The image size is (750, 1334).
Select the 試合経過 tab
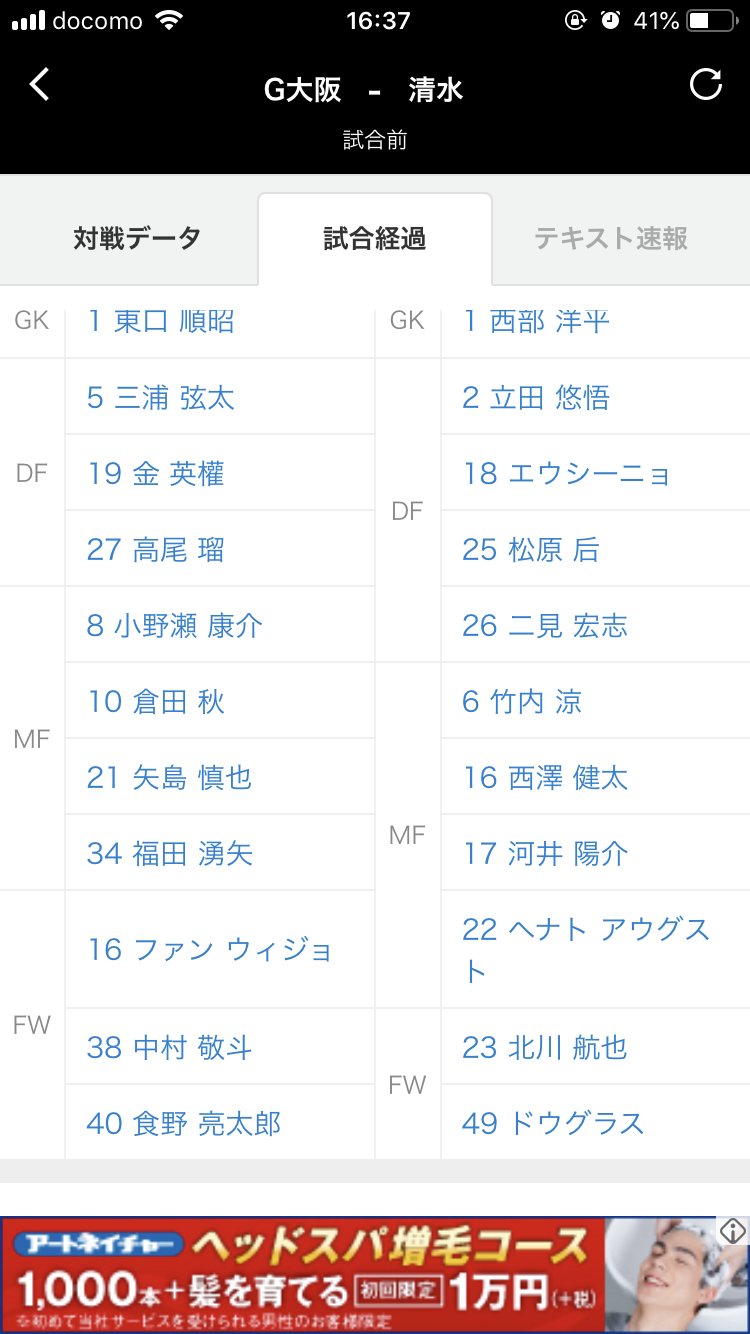pyautogui.click(x=375, y=239)
